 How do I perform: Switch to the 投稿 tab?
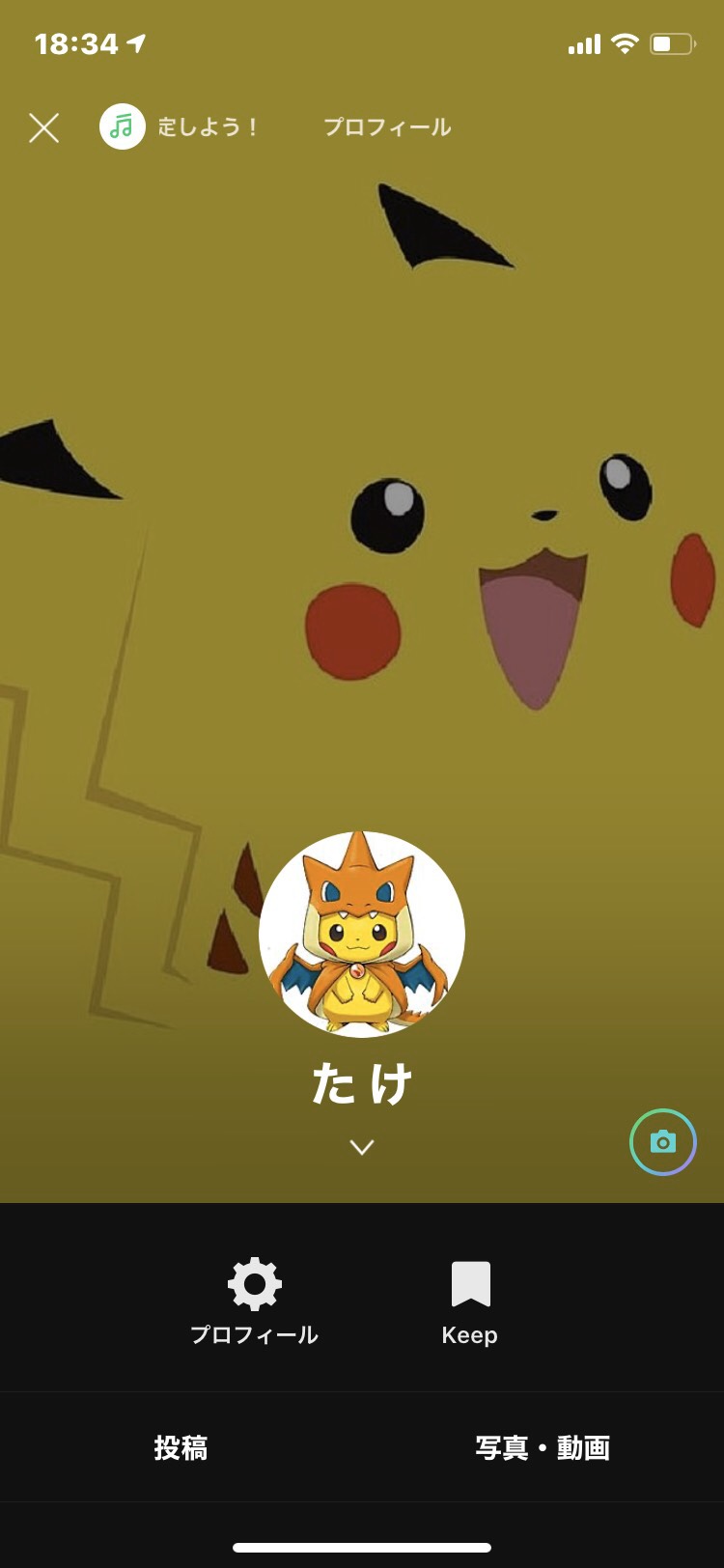point(181,1447)
